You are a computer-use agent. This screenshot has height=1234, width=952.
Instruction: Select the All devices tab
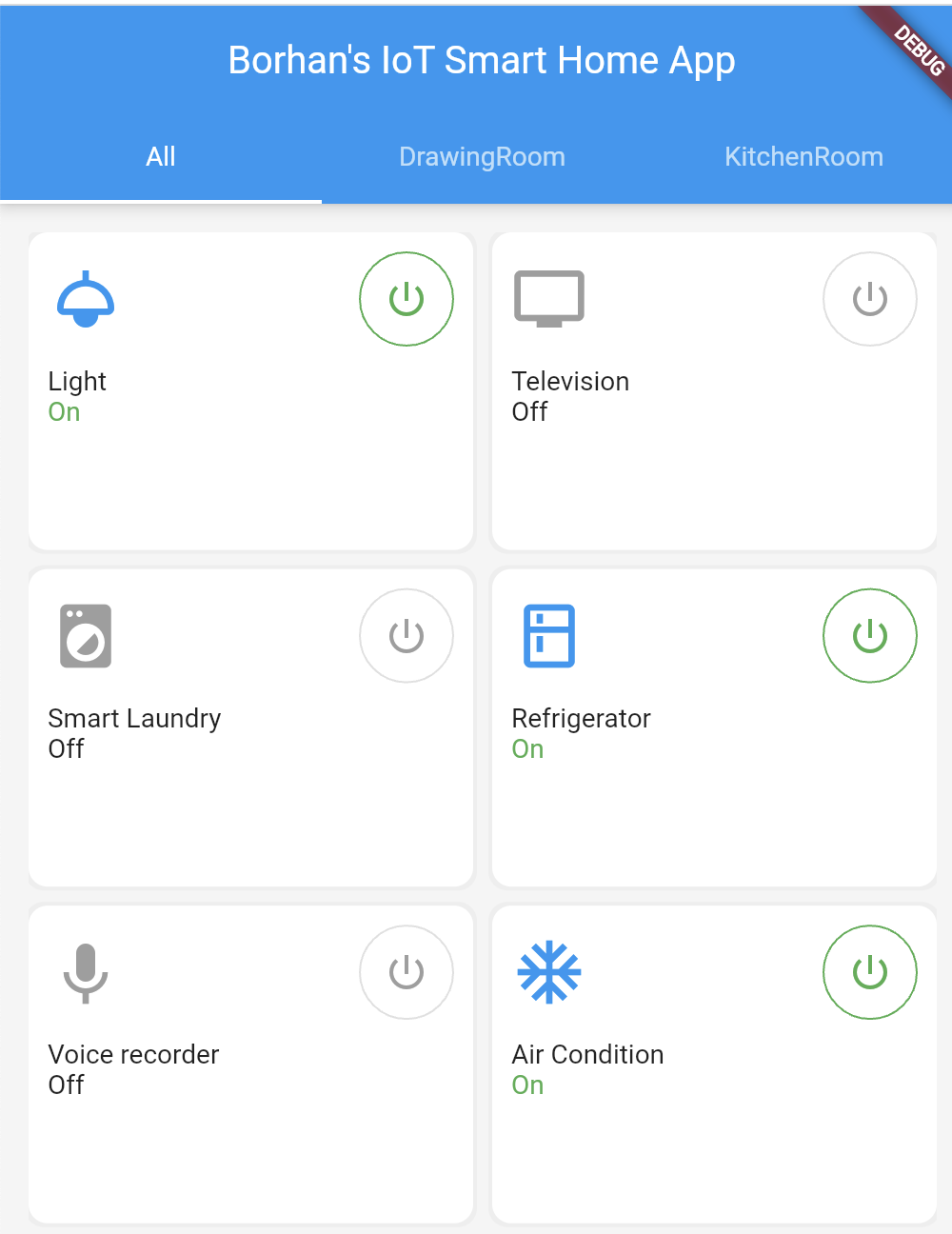click(160, 156)
